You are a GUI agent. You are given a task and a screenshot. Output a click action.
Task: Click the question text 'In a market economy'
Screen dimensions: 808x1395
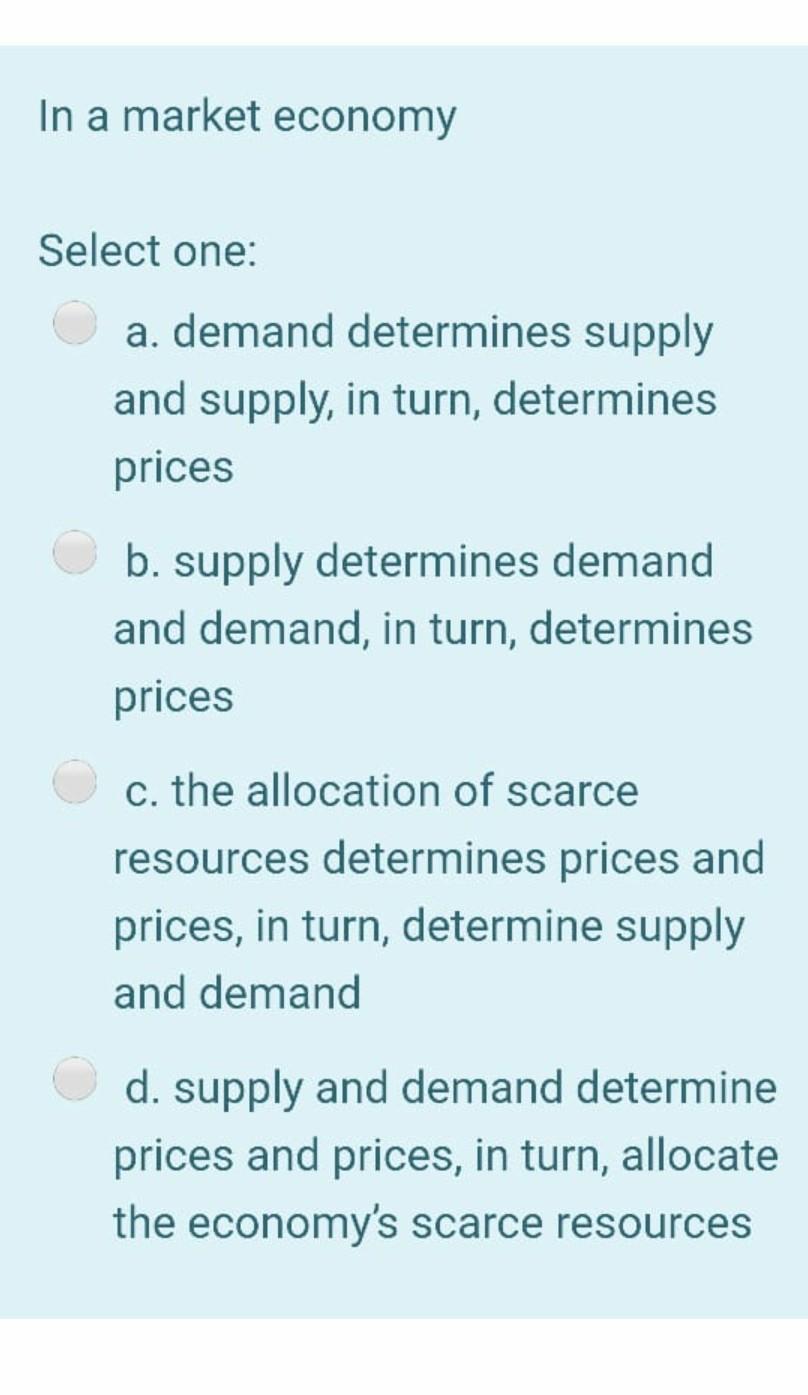[247, 116]
